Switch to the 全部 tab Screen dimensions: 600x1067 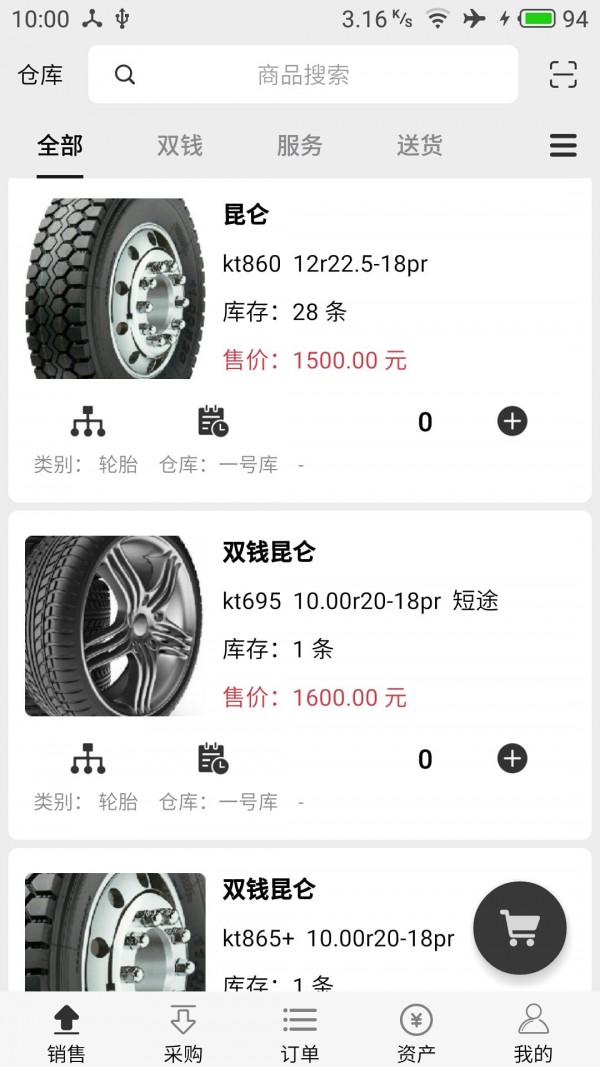[60, 146]
